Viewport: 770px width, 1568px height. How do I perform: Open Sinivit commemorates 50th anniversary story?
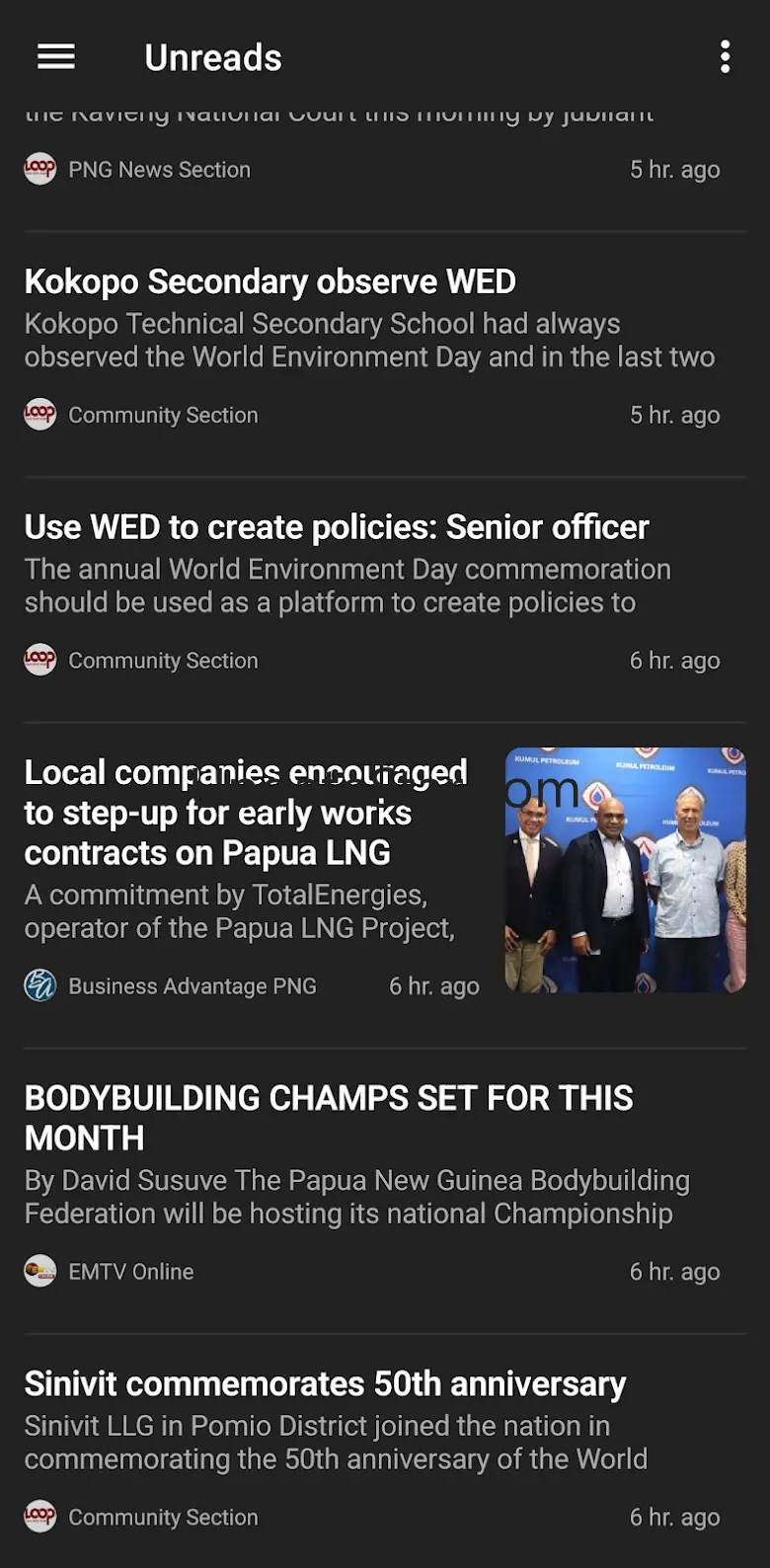325,1384
